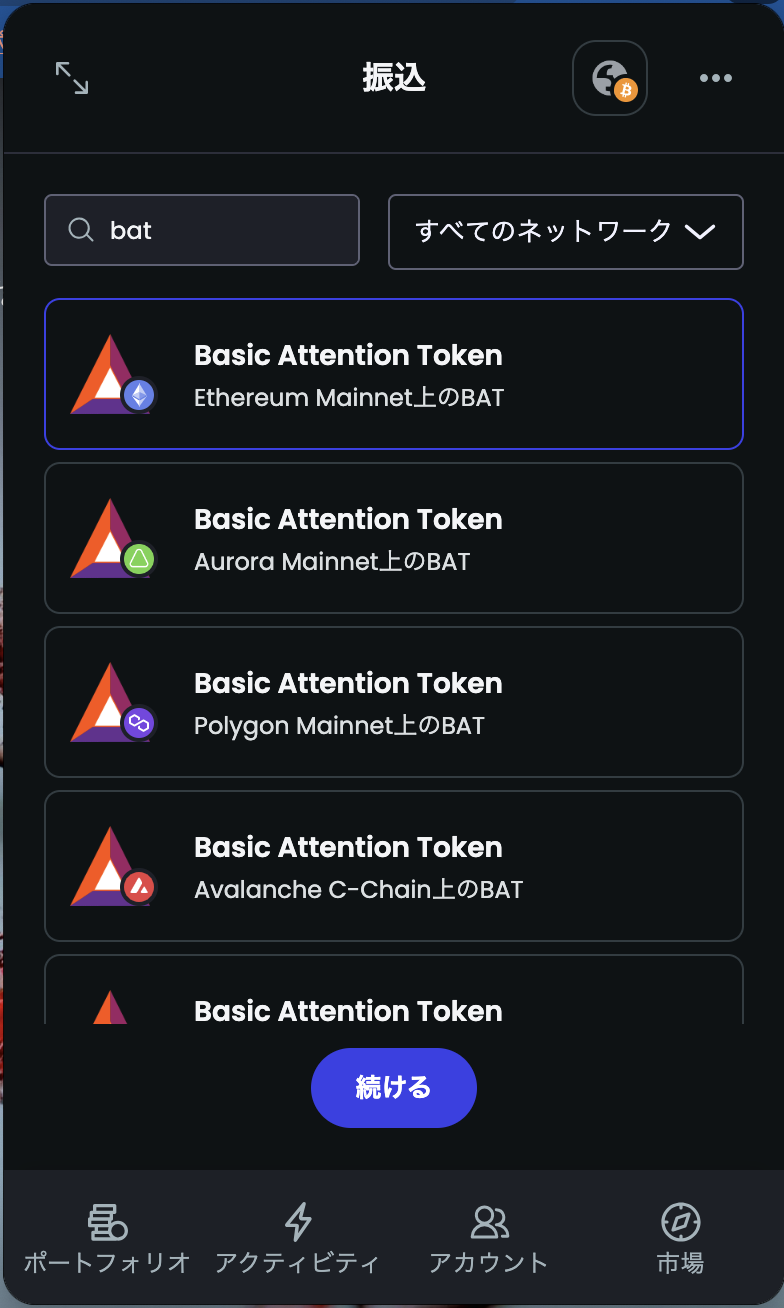Open the すべてのネットワーク dropdown
This screenshot has height=1308, width=784.
click(x=565, y=232)
